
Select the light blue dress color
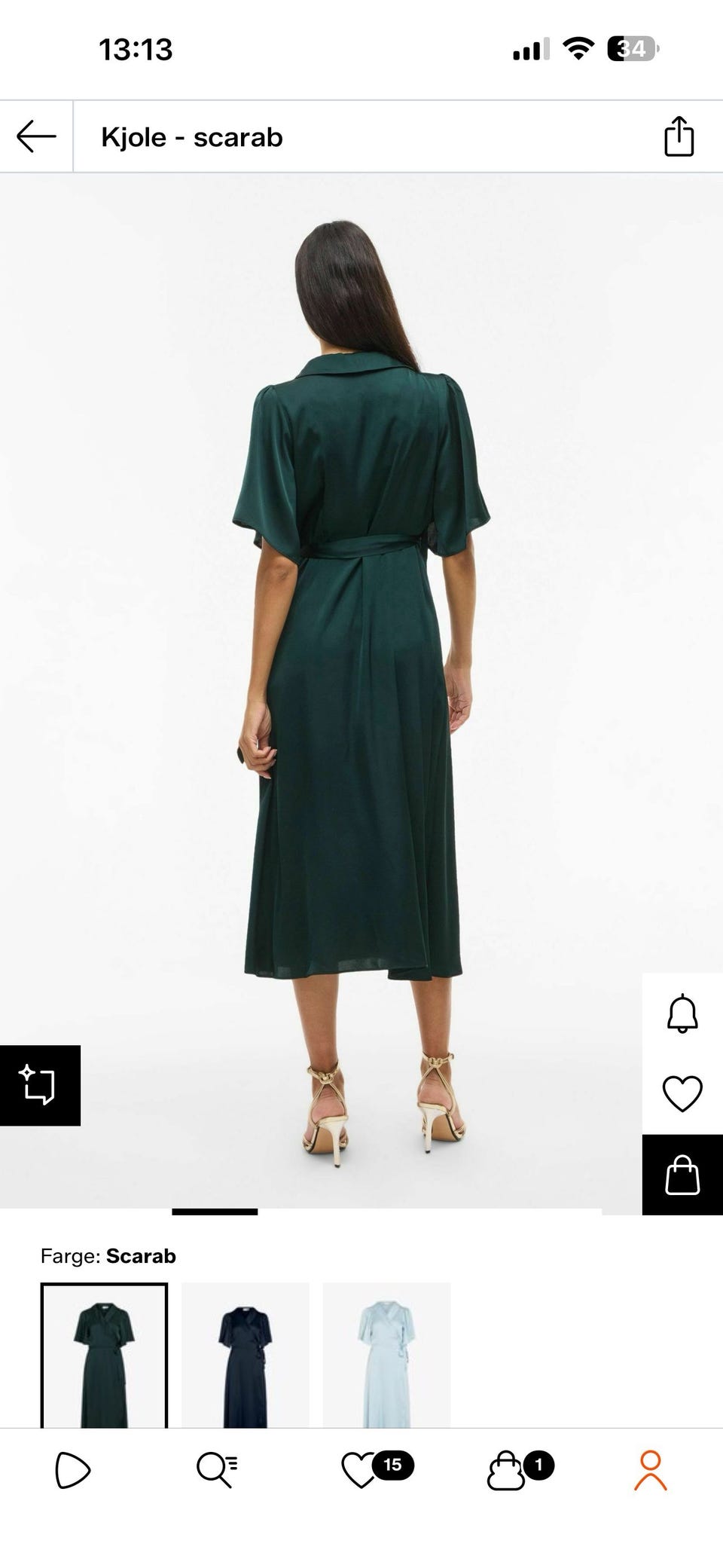(387, 1356)
